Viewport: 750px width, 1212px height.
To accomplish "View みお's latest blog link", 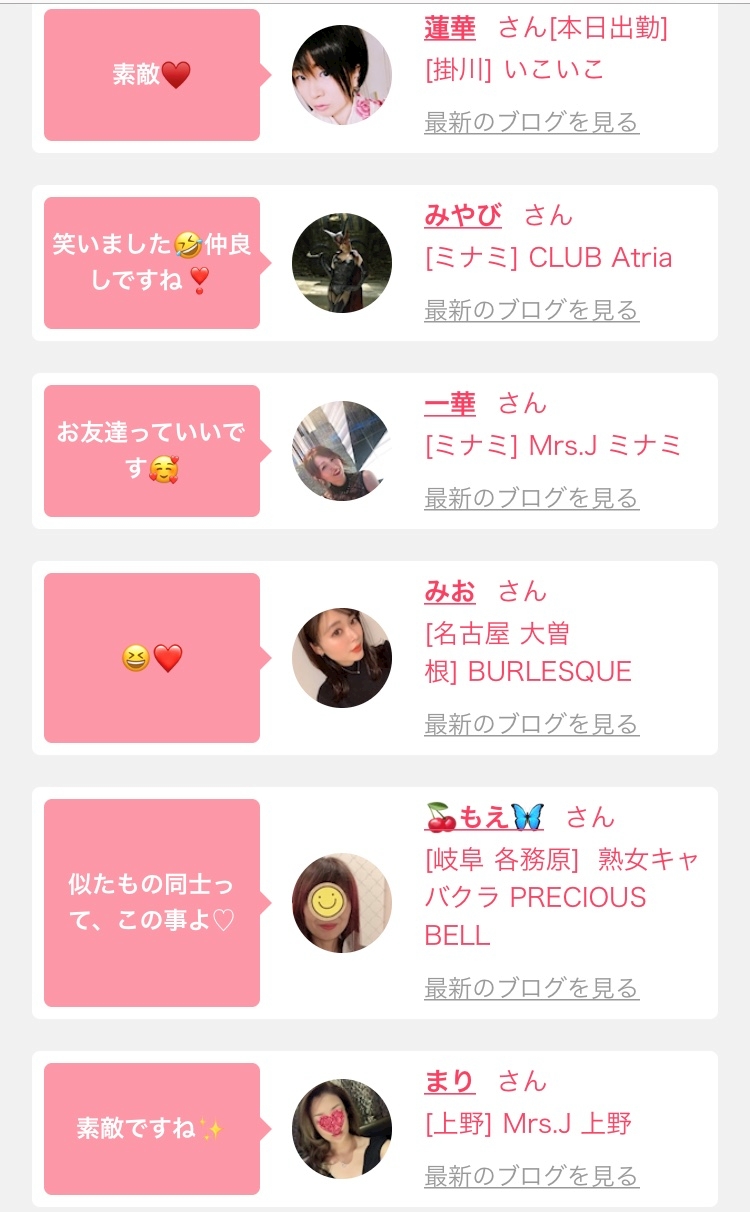I will pyautogui.click(x=531, y=724).
